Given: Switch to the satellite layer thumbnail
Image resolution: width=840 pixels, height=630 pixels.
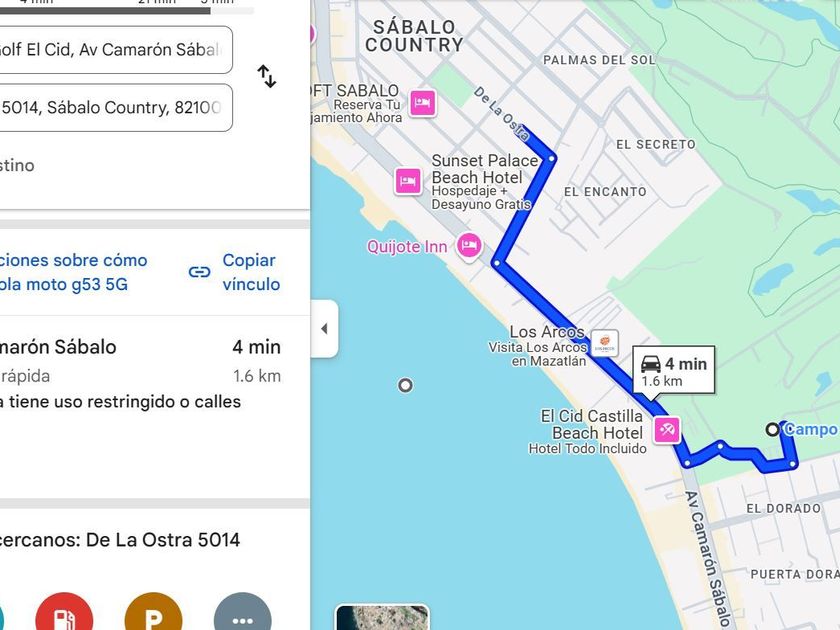Looking at the screenshot, I should 382,618.
